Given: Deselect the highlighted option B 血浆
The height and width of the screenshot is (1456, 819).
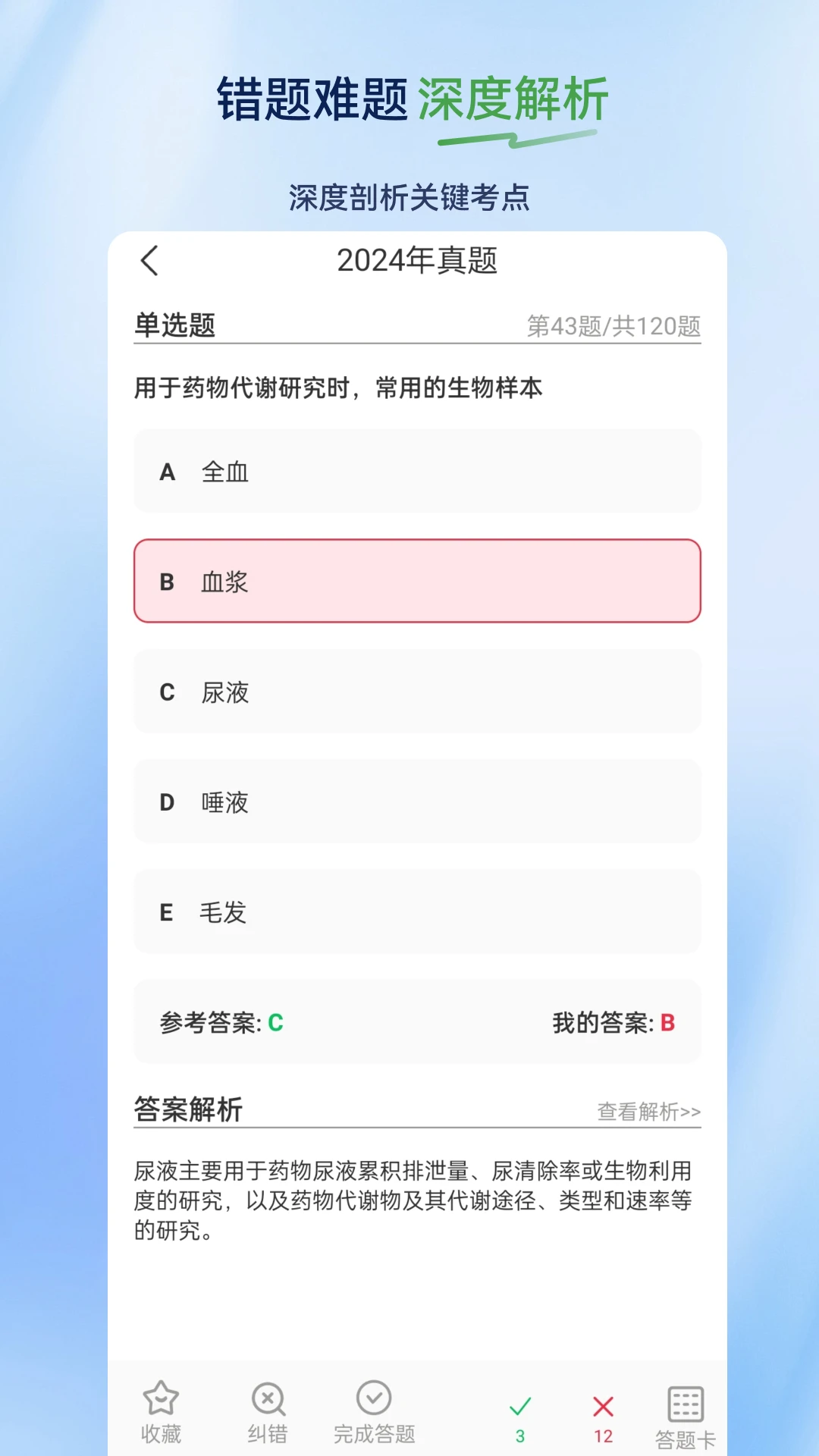Looking at the screenshot, I should click(x=417, y=582).
